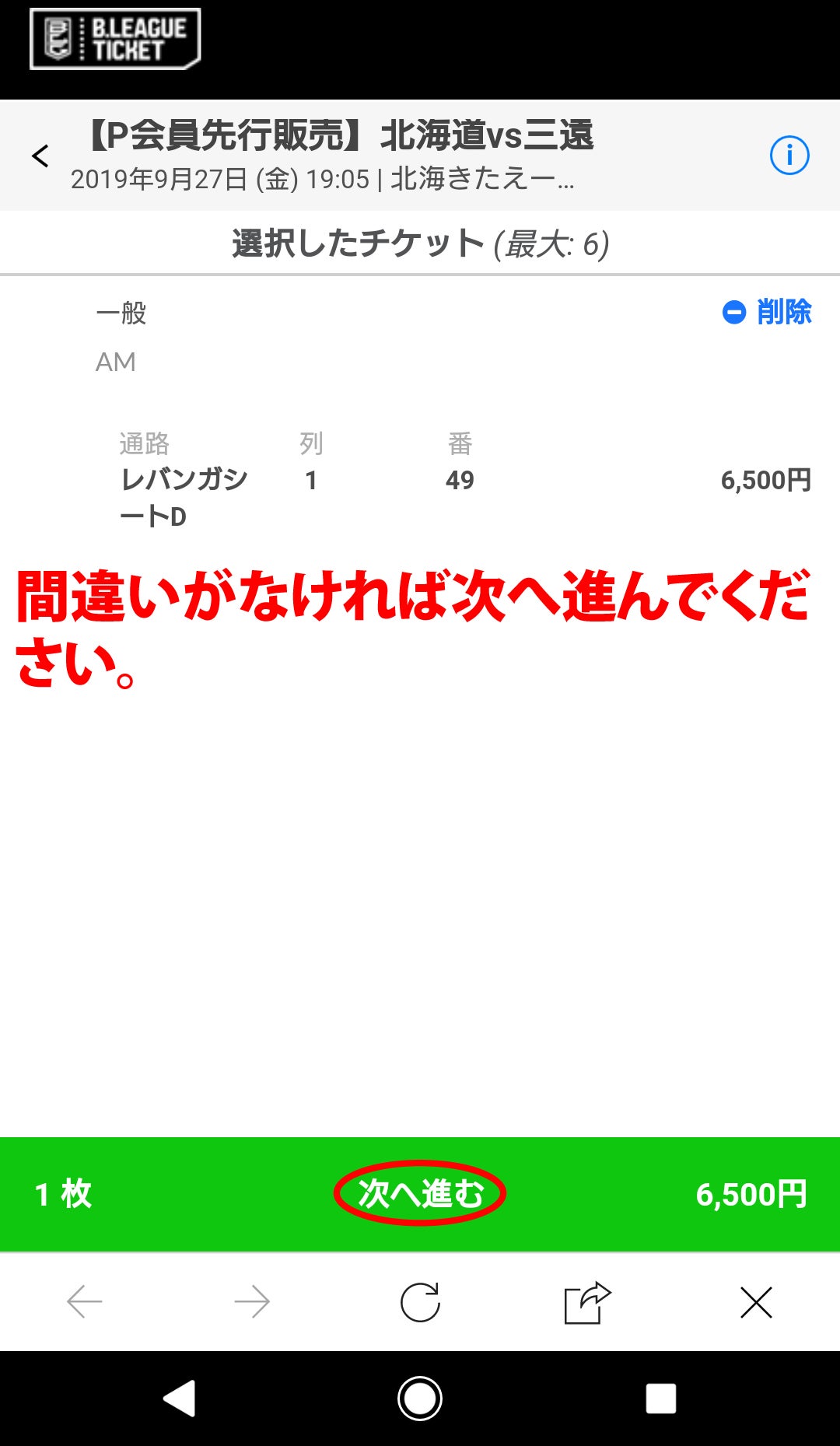Image resolution: width=840 pixels, height=1446 pixels.
Task: Tap the system home button
Action: coord(420,1399)
